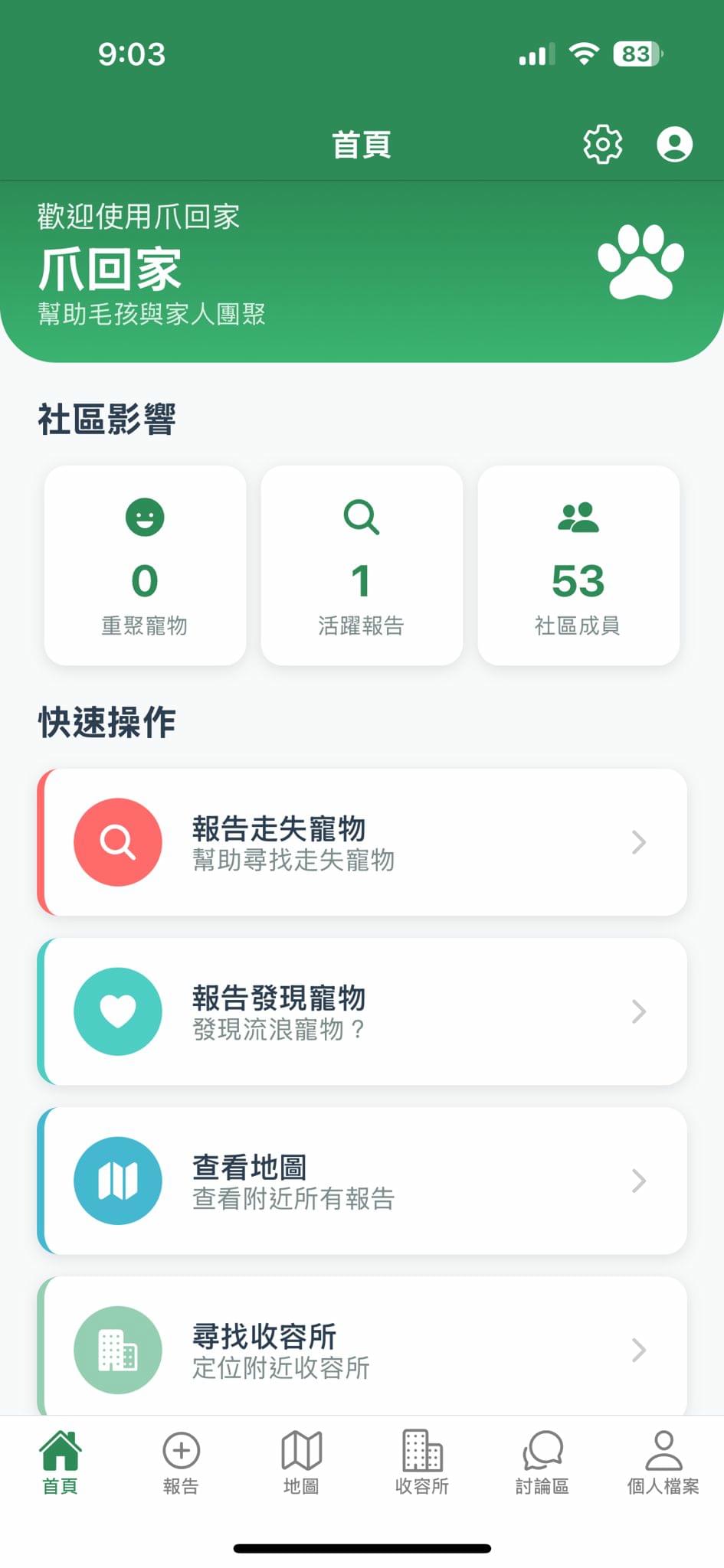Click the smiley icon on 重聚寵物 card

tap(145, 518)
